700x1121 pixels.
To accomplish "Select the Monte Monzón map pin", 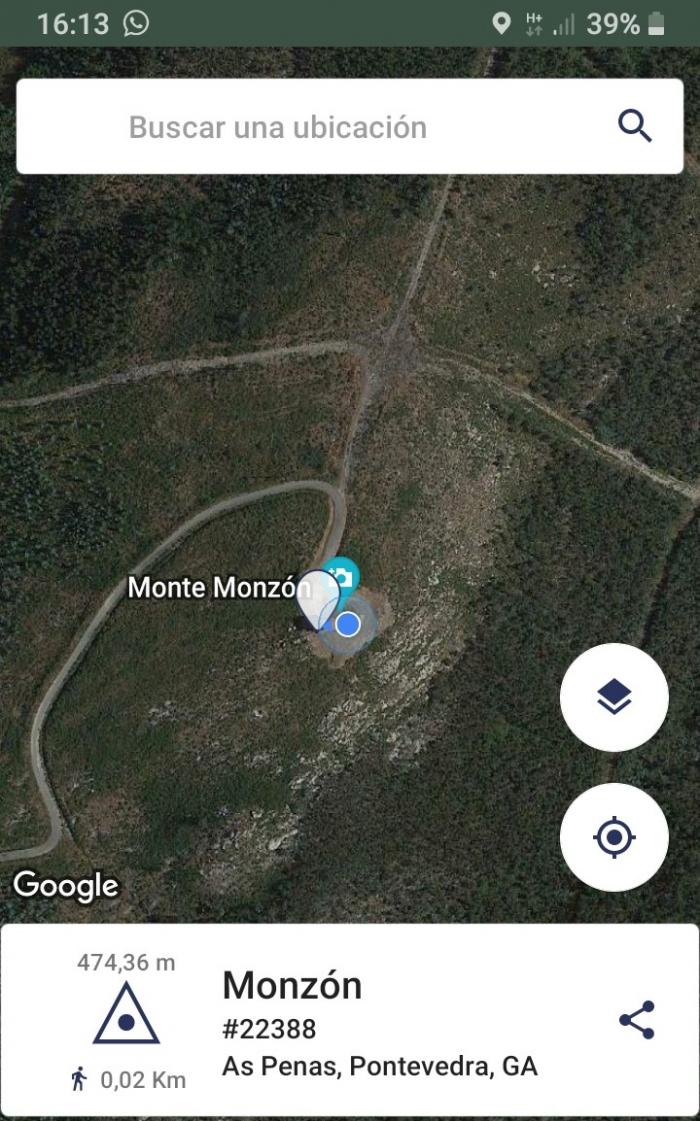I will [x=318, y=599].
